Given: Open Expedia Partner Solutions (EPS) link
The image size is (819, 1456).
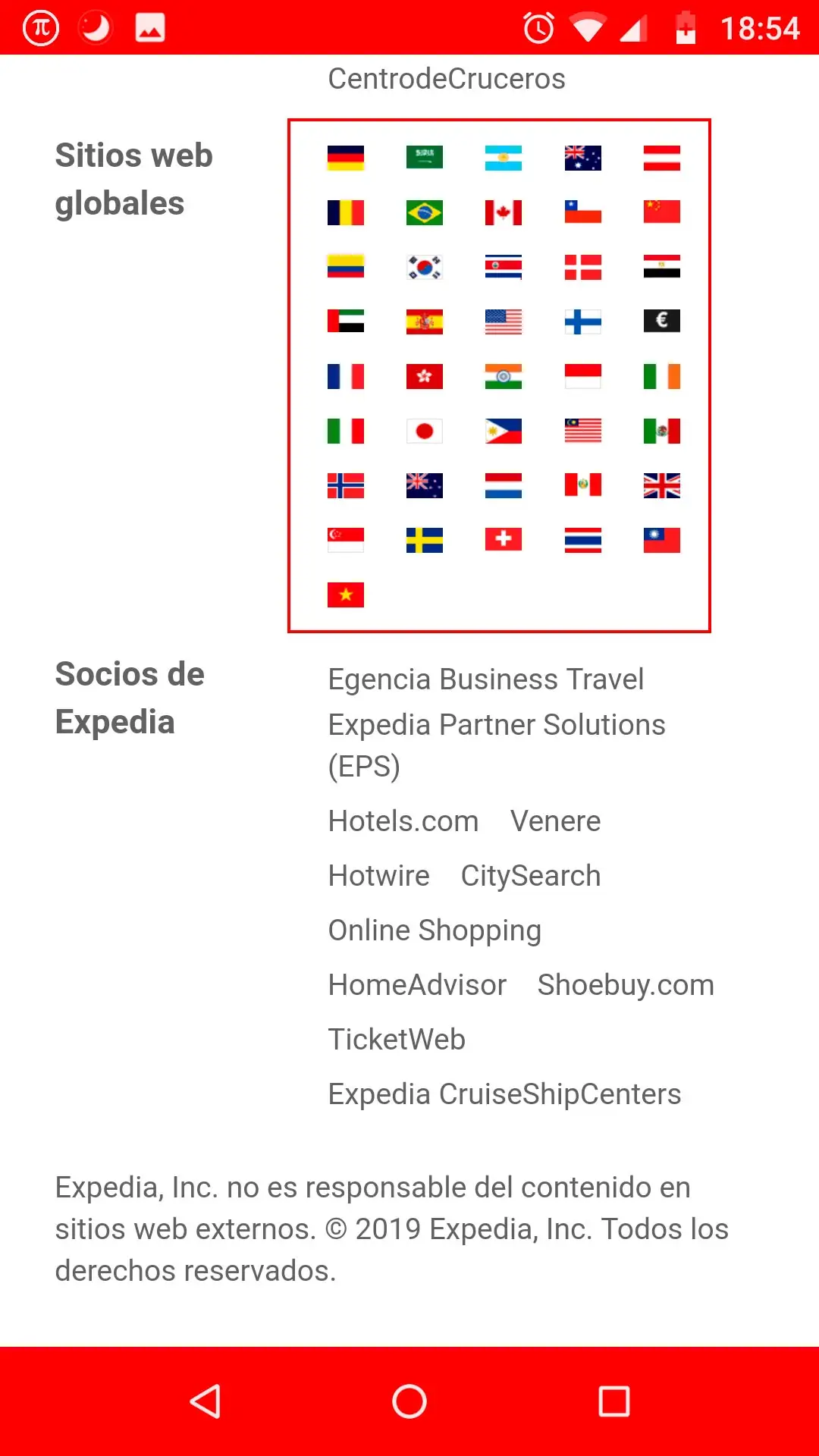Looking at the screenshot, I should click(x=496, y=726).
